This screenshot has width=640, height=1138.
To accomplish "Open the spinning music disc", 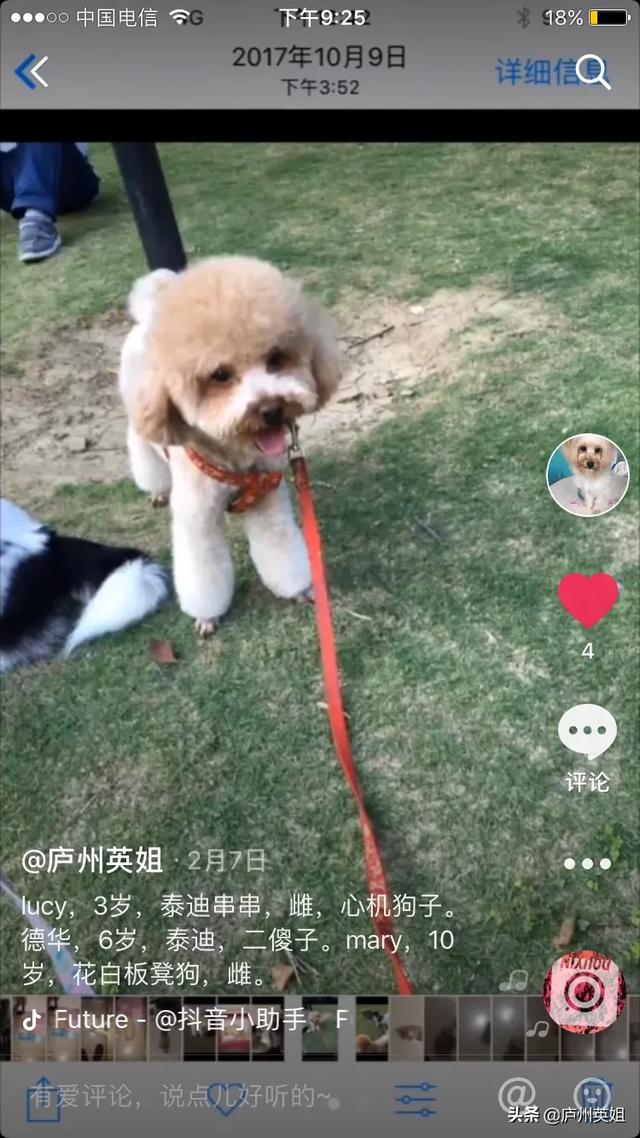I will pyautogui.click(x=584, y=991).
